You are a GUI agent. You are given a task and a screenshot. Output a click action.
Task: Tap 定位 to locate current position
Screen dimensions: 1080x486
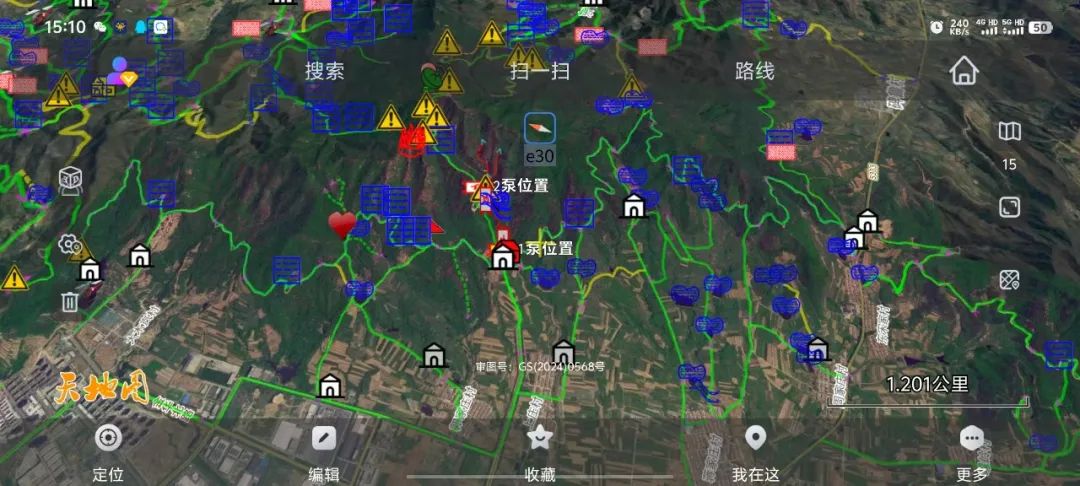click(x=108, y=448)
